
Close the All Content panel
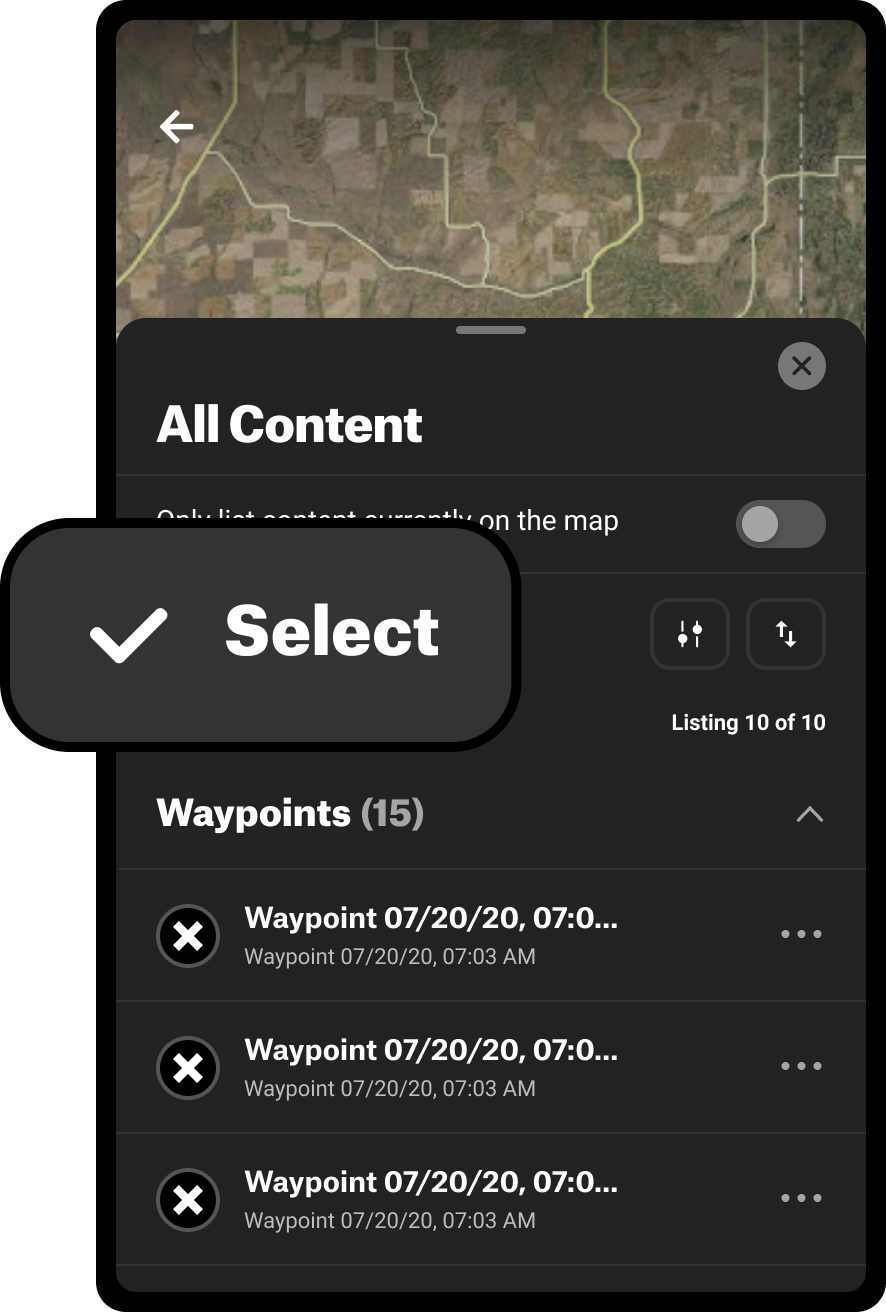click(x=801, y=366)
